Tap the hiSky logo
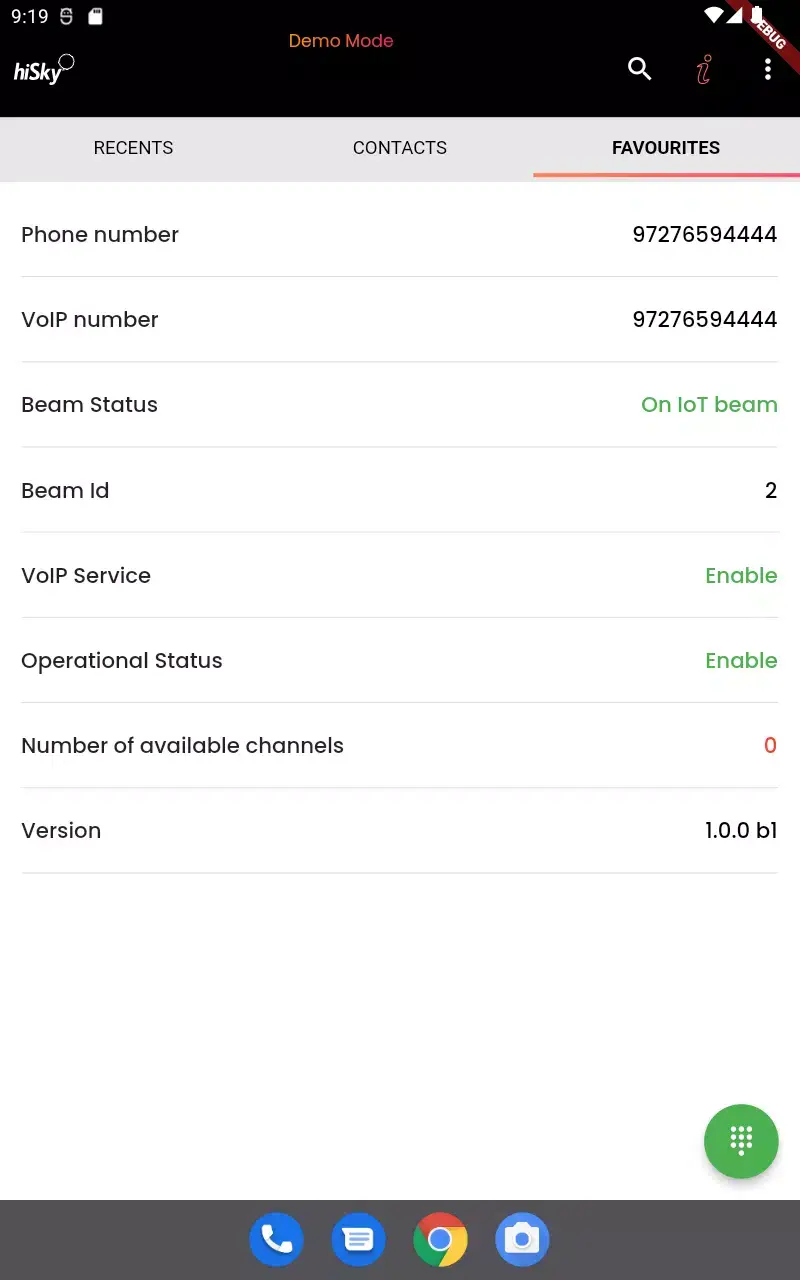Image resolution: width=800 pixels, height=1280 pixels. pyautogui.click(x=42, y=69)
